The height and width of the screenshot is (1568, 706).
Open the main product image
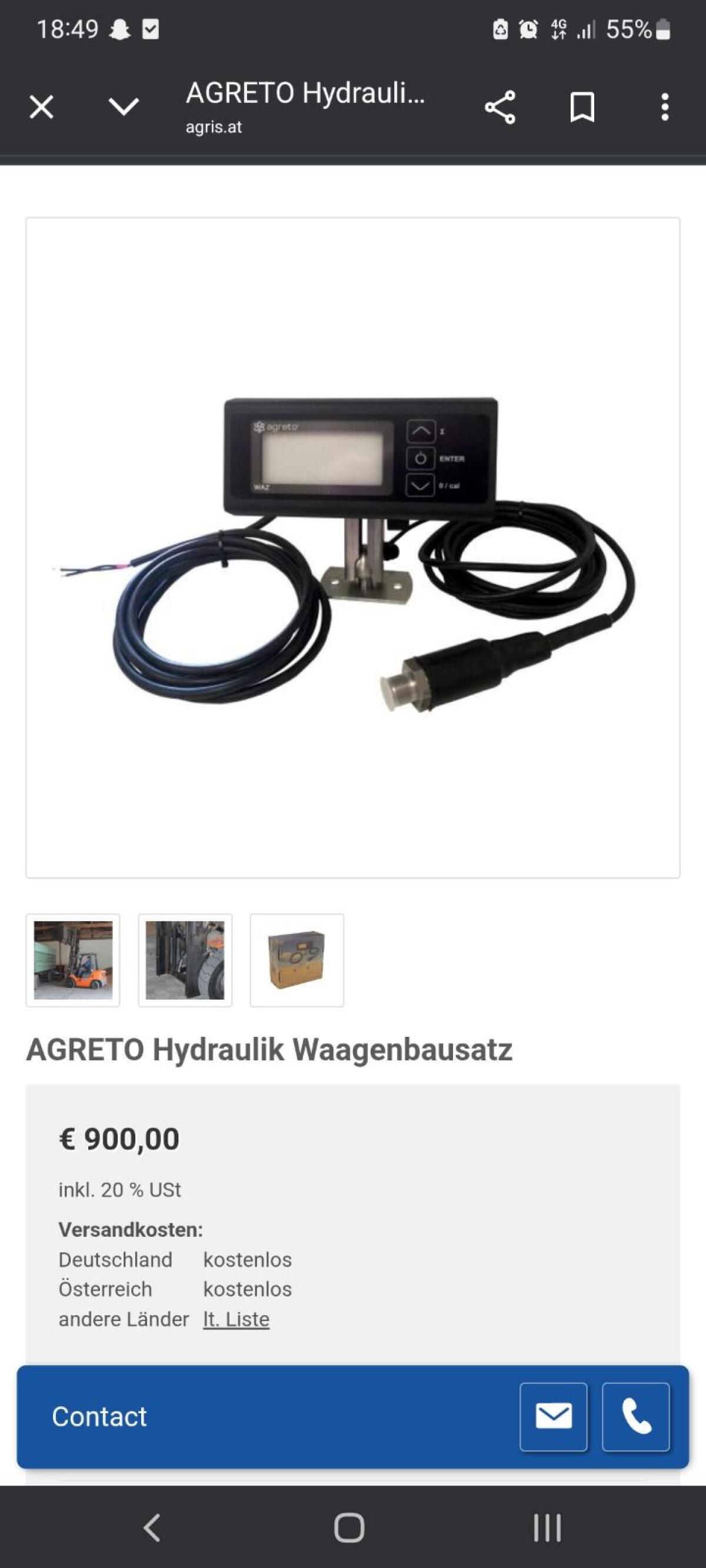(x=352, y=547)
